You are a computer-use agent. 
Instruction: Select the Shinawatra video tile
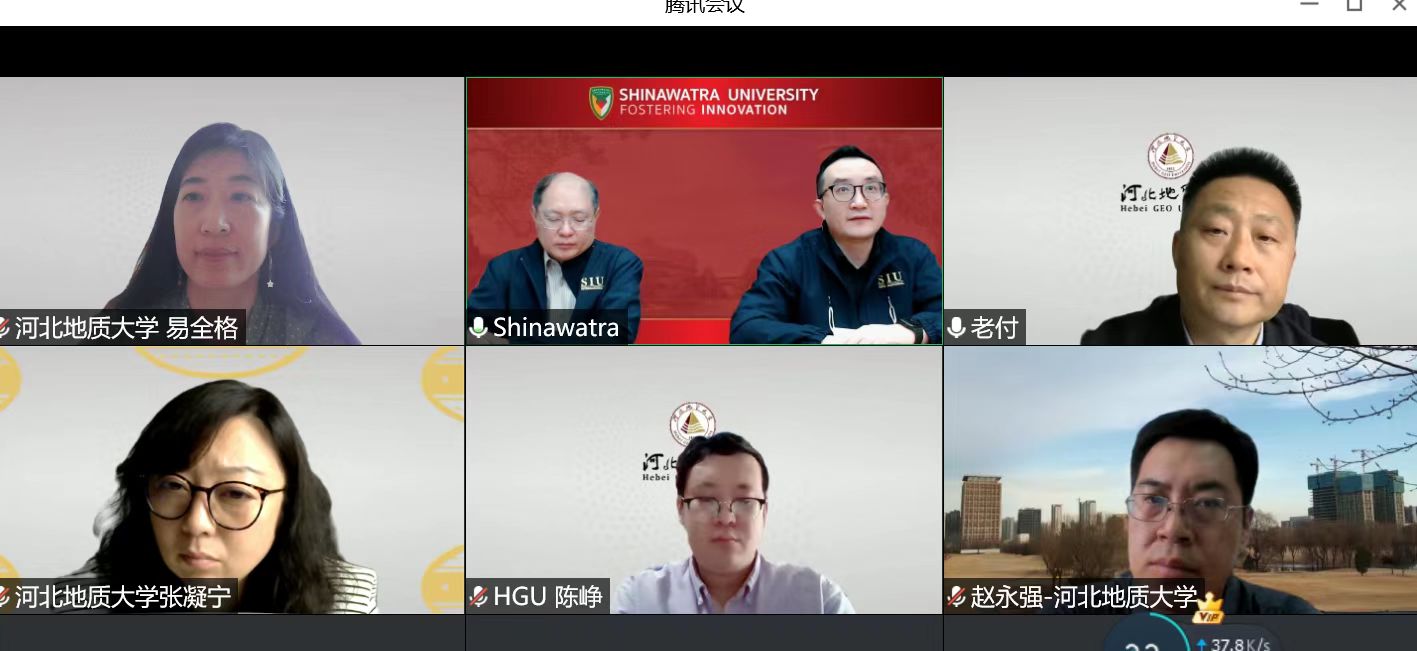(704, 211)
